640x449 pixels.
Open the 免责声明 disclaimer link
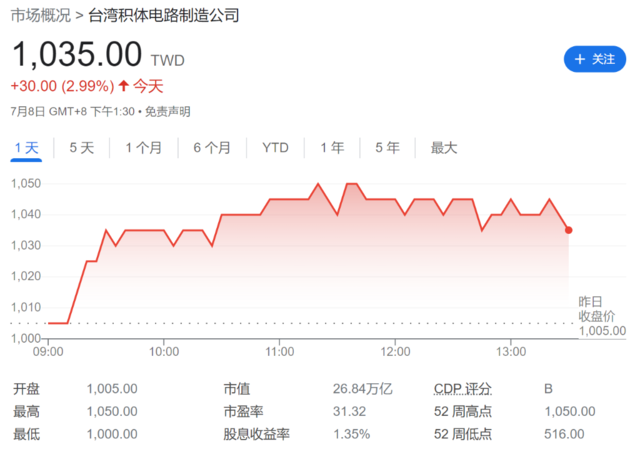167,111
